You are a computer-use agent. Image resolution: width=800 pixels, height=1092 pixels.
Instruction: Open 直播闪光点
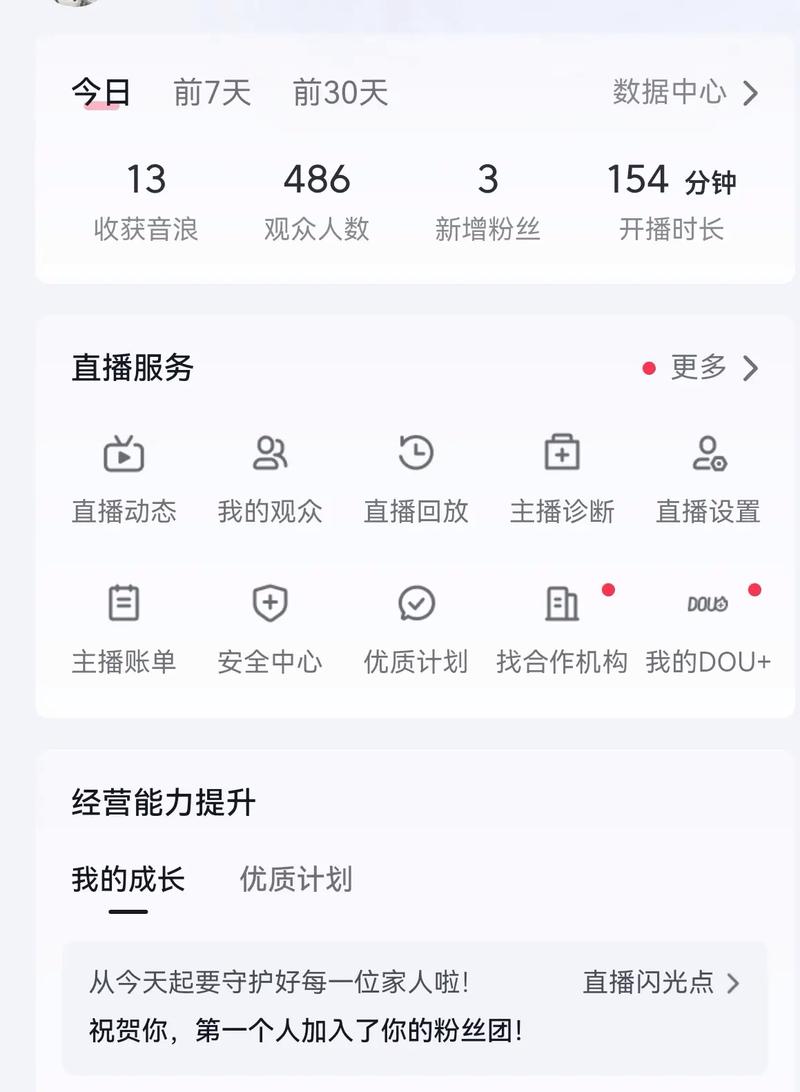[660, 983]
